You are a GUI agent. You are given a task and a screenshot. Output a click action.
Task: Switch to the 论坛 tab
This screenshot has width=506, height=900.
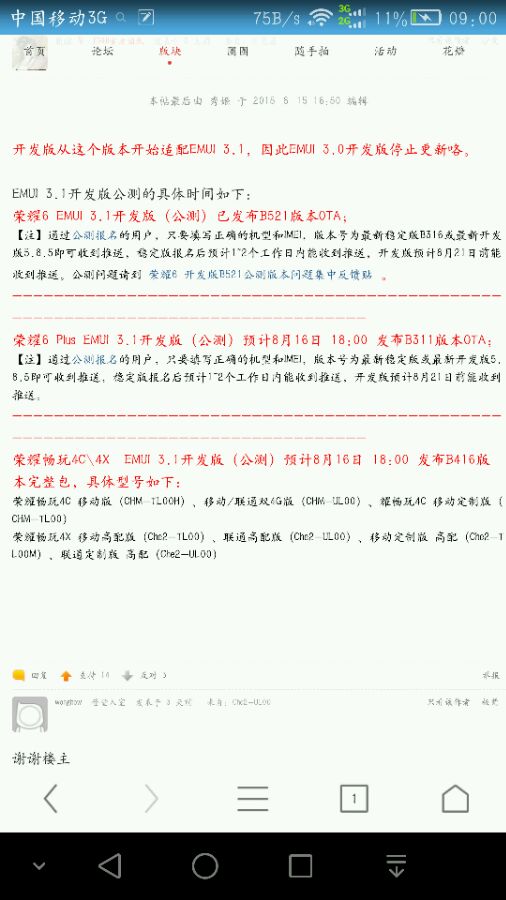[x=102, y=51]
